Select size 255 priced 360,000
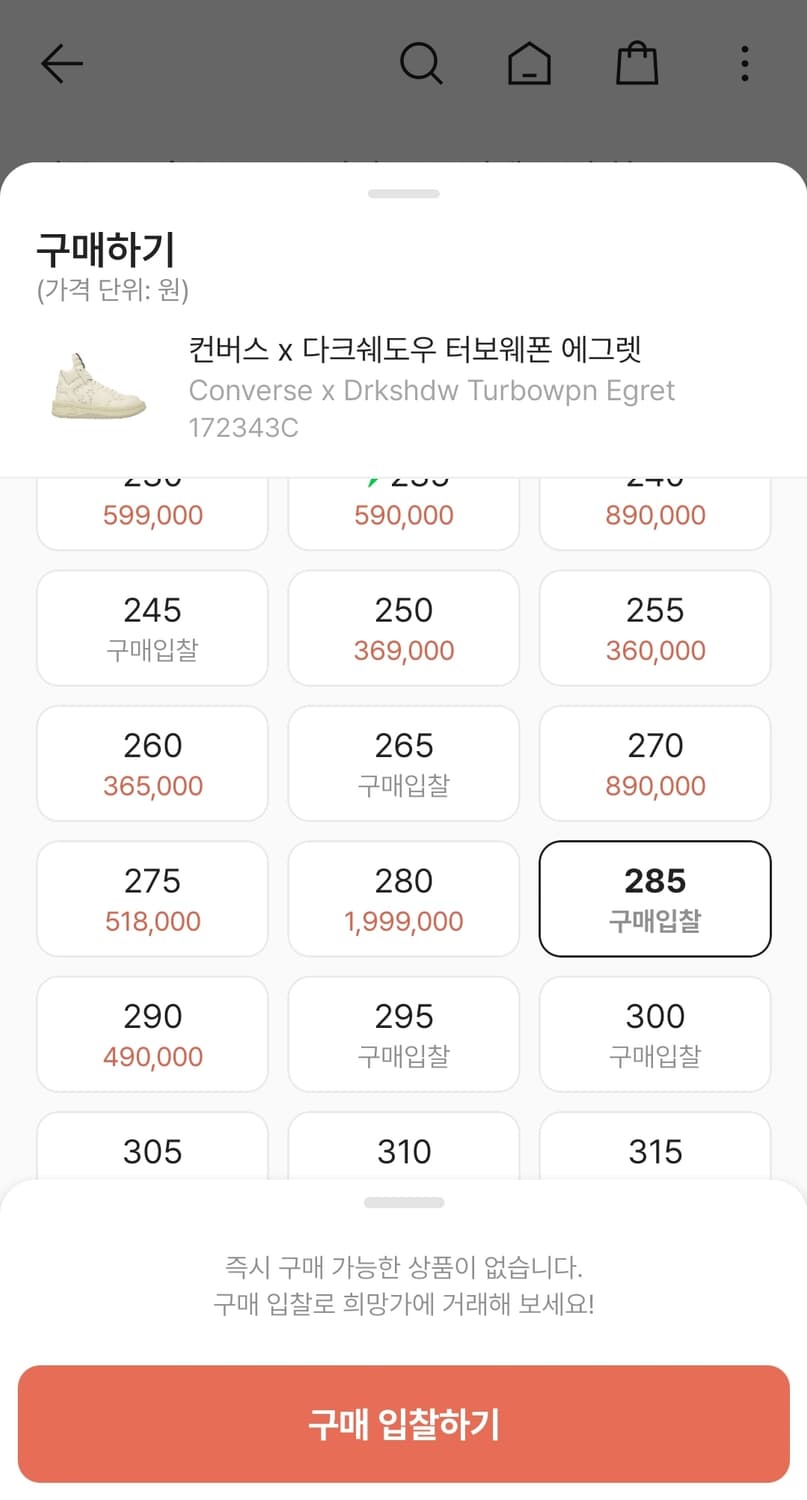Image resolution: width=807 pixels, height=1500 pixels. (654, 628)
